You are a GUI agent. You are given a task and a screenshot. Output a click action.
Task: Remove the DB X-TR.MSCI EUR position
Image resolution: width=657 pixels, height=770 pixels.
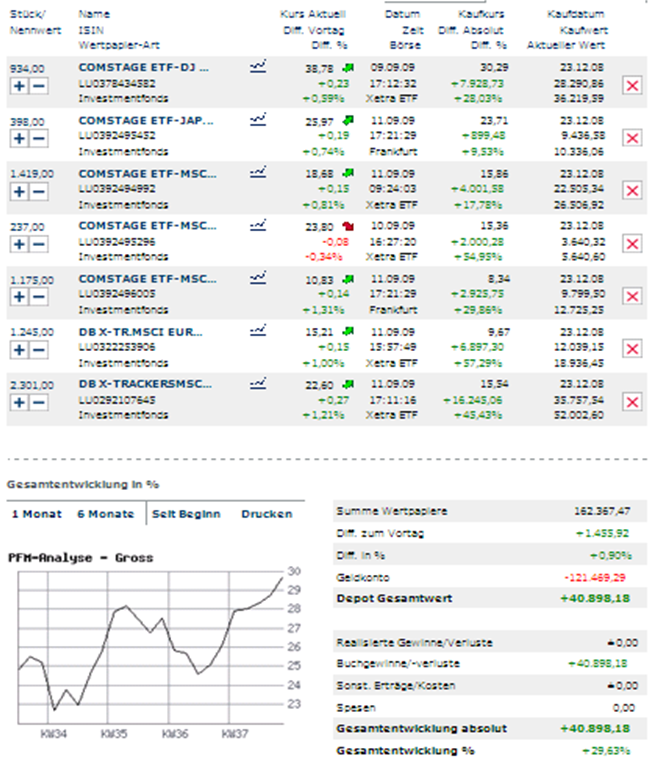pos(631,348)
